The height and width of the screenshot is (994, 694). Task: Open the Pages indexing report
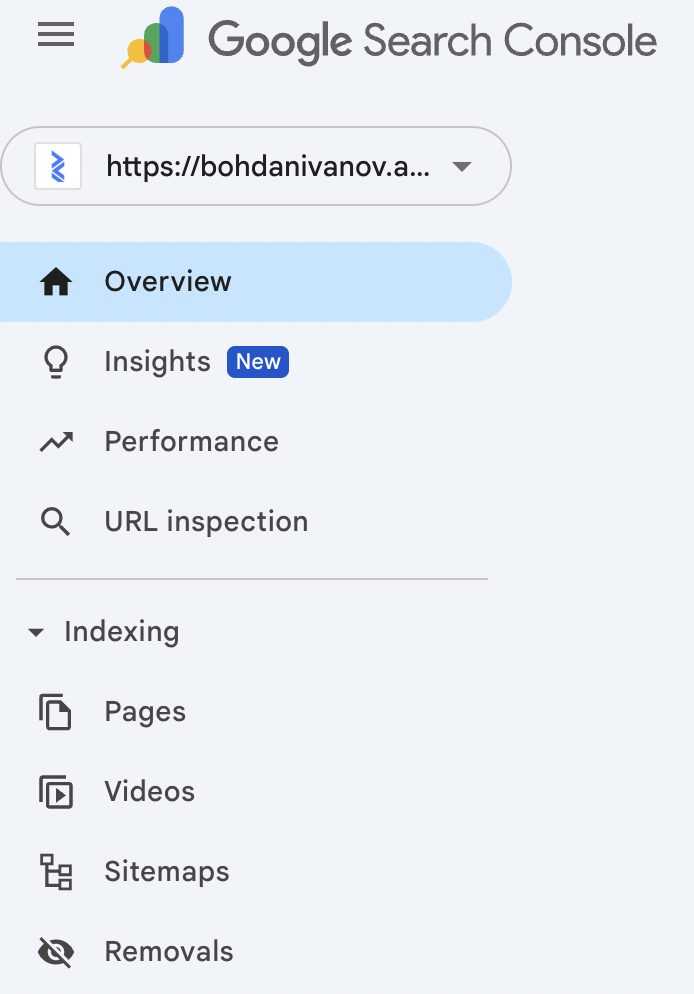[145, 712]
